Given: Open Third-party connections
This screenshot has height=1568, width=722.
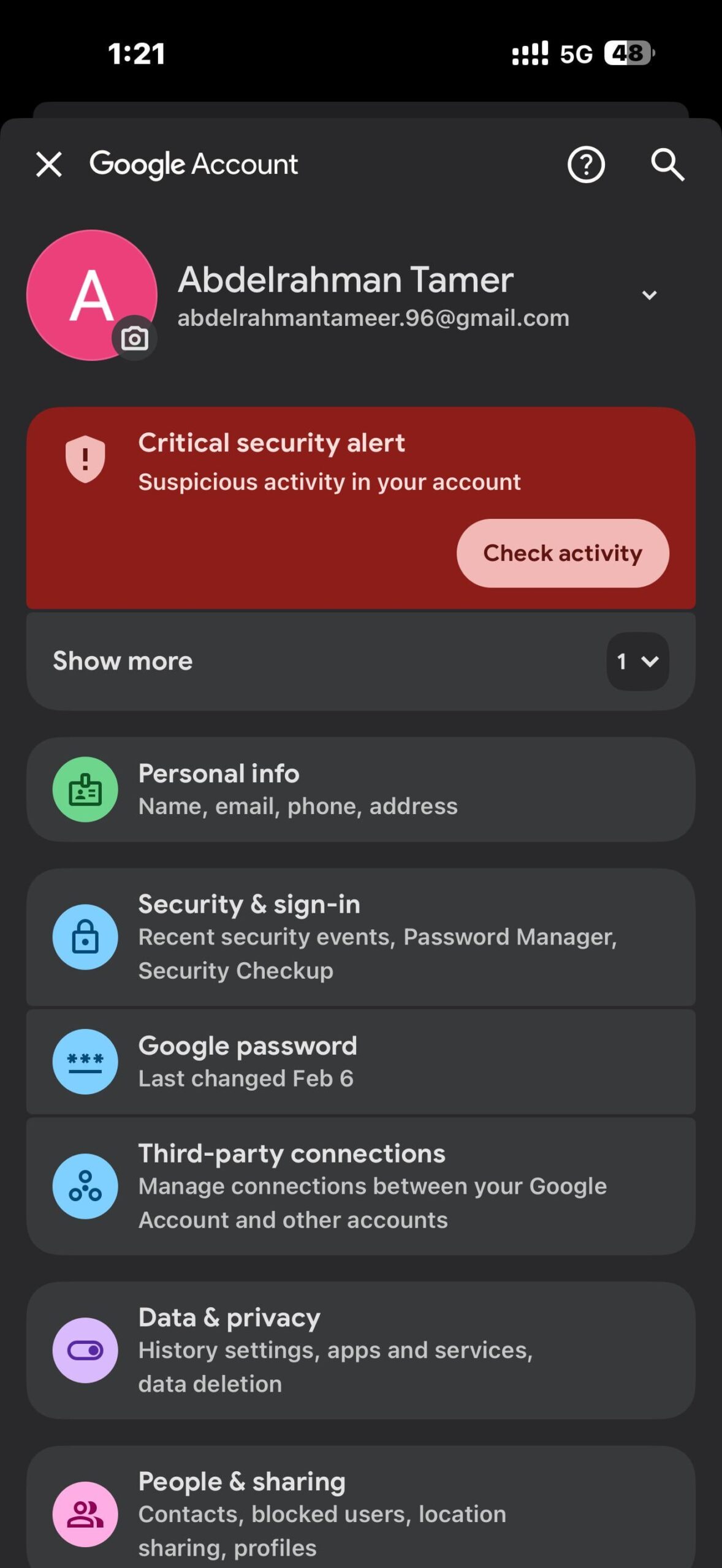Looking at the screenshot, I should 360,1186.
